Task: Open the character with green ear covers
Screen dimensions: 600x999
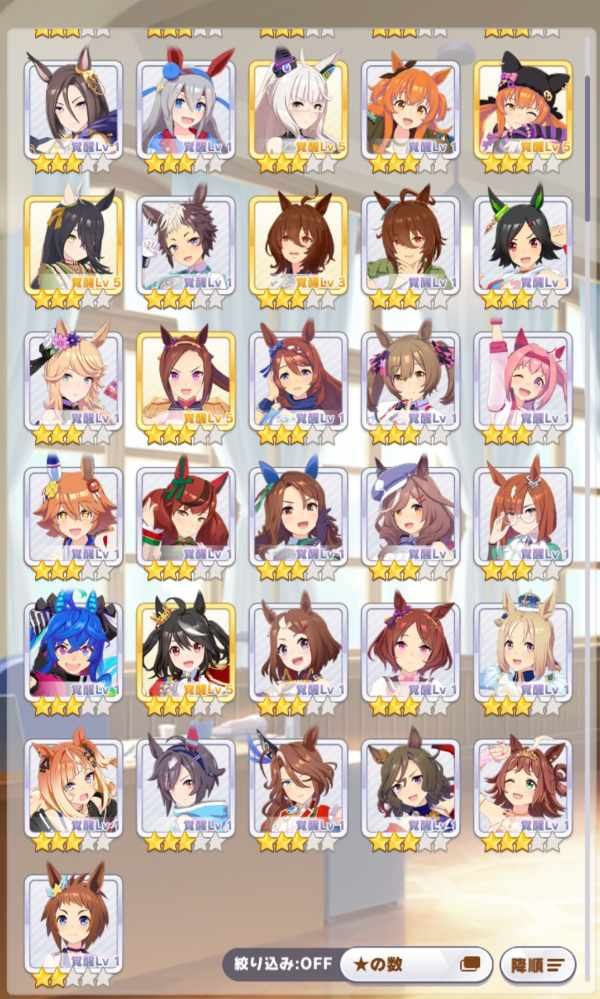Action: [523, 245]
